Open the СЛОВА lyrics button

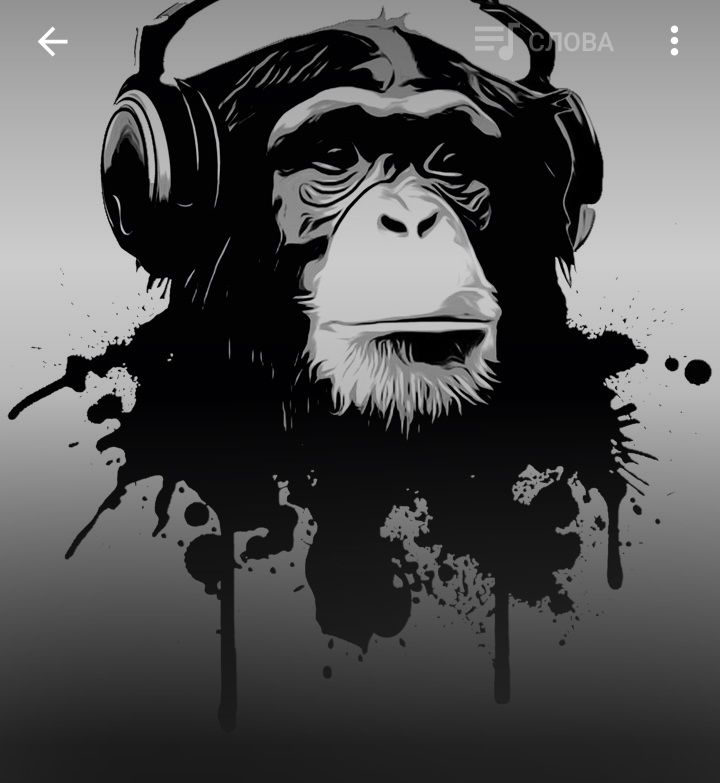tap(545, 41)
